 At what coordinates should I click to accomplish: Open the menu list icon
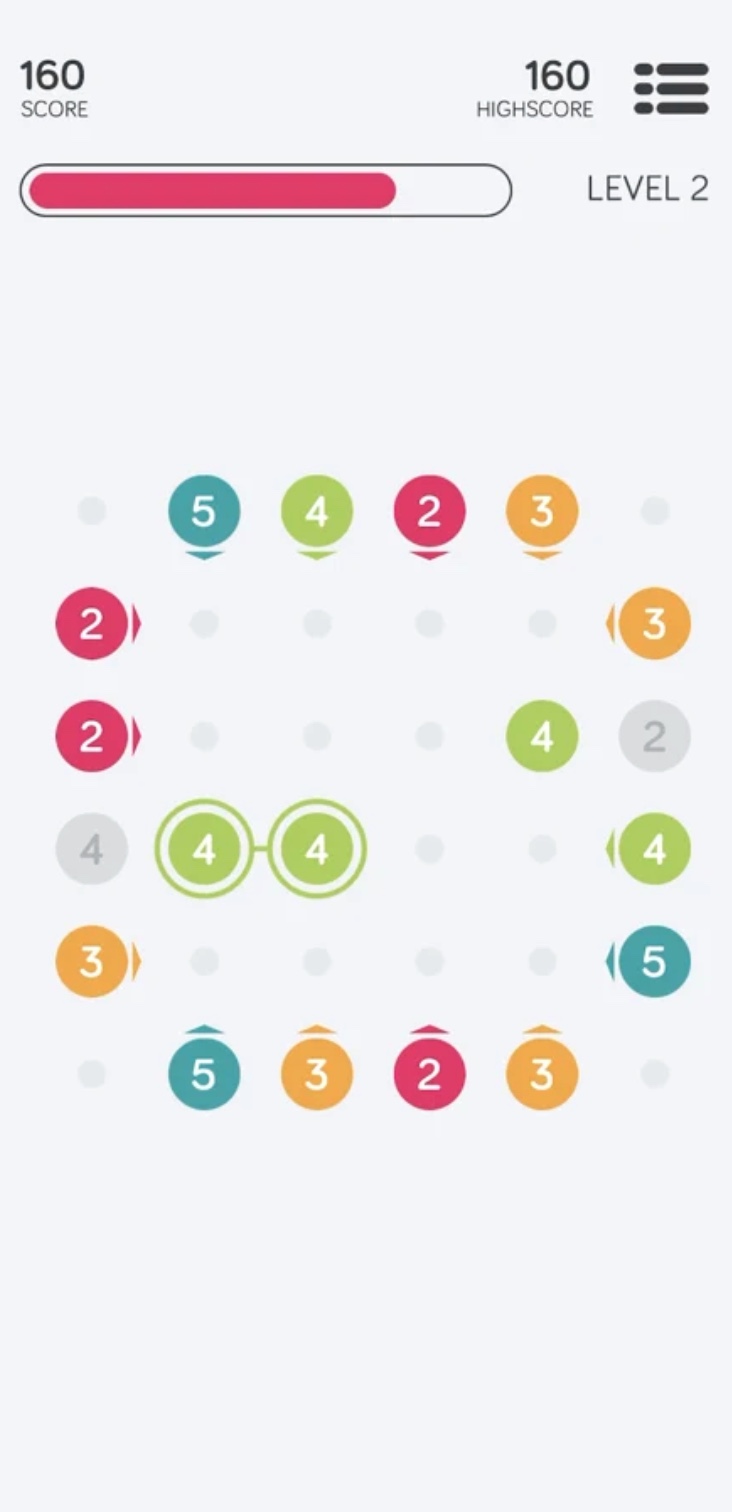[671, 89]
